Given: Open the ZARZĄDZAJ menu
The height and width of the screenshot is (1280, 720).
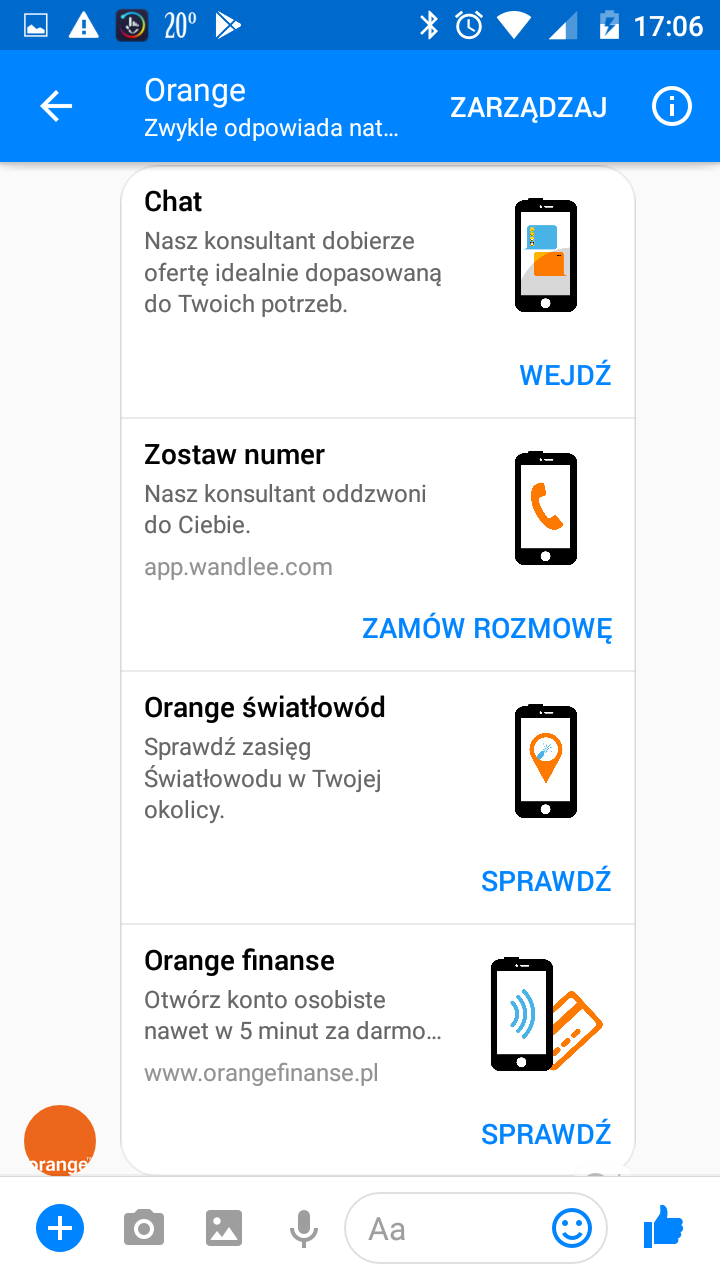Looking at the screenshot, I should point(528,107).
